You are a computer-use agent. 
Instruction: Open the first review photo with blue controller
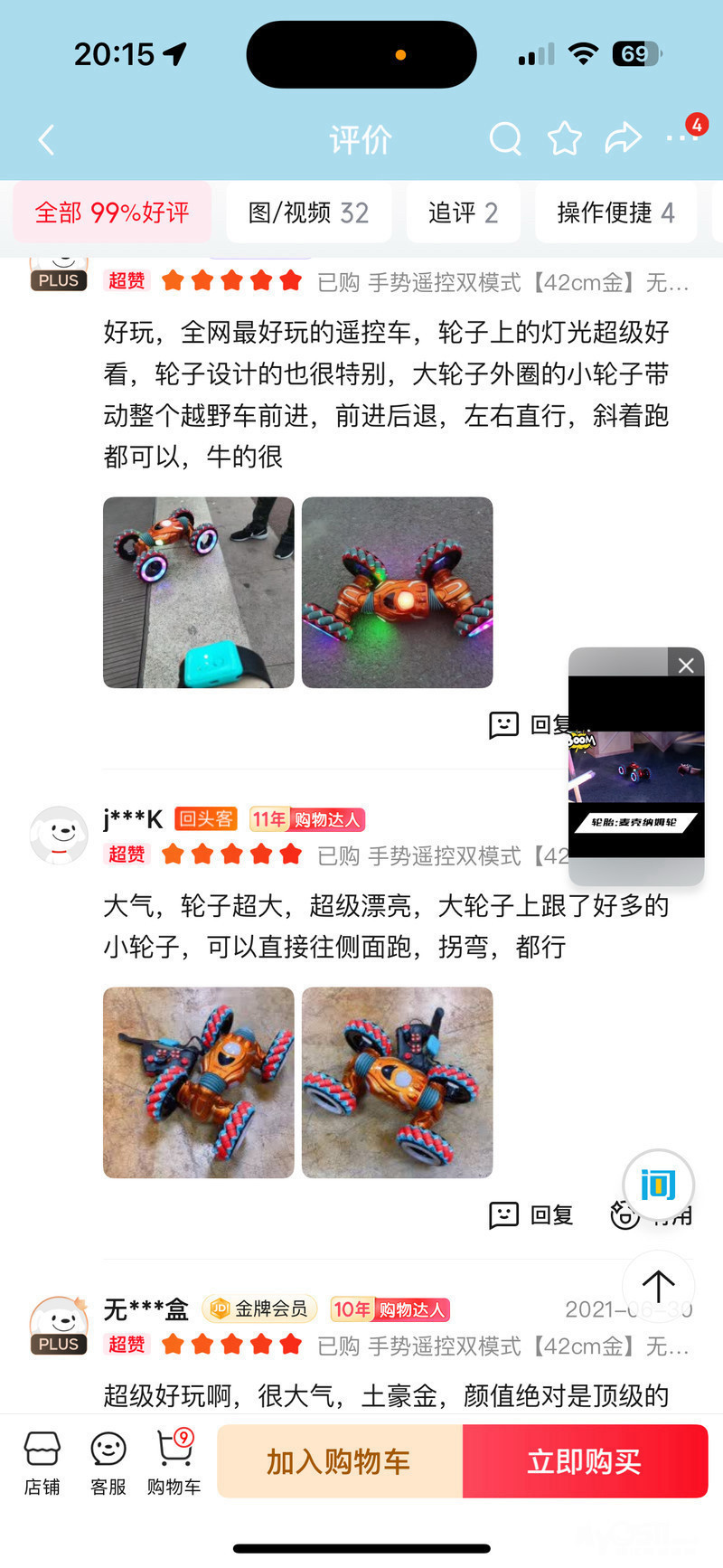point(199,592)
